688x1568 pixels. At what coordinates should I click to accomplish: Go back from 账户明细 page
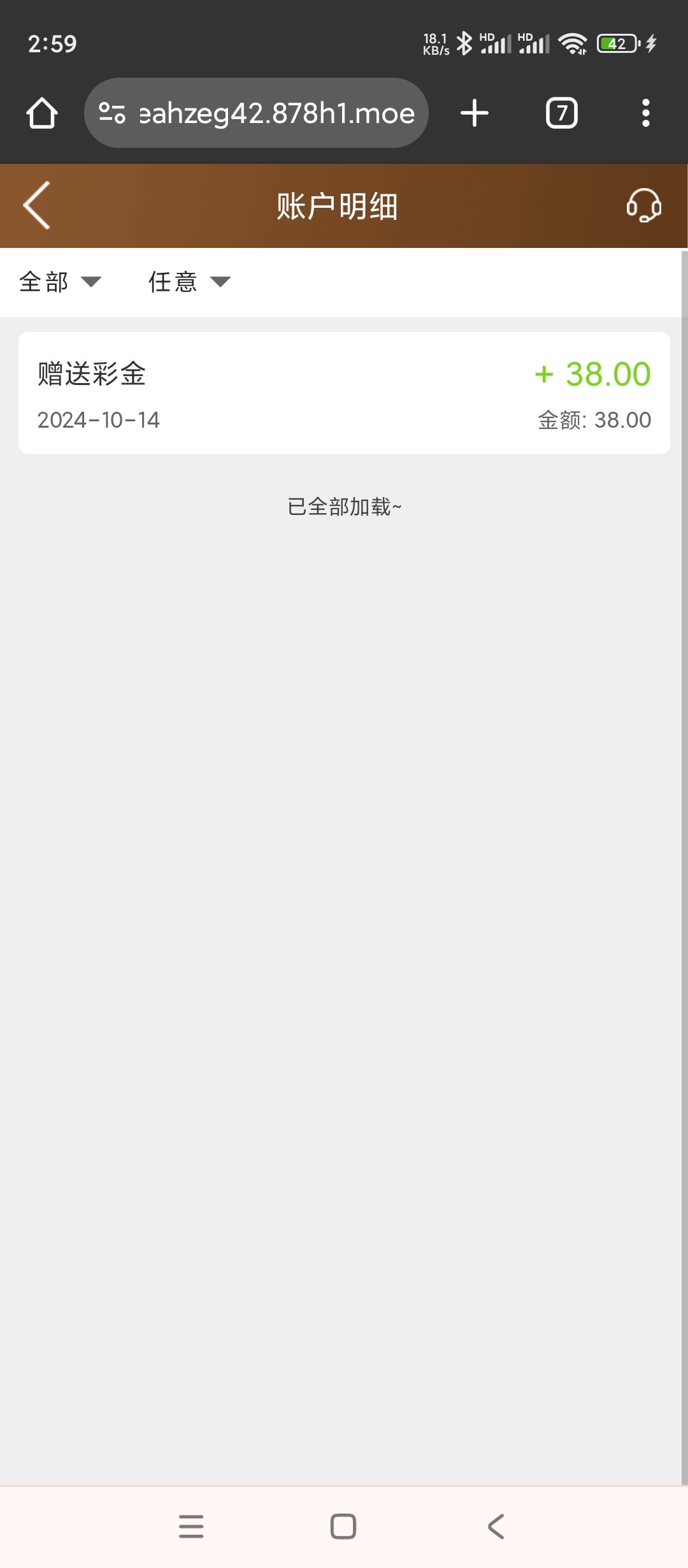(36, 205)
